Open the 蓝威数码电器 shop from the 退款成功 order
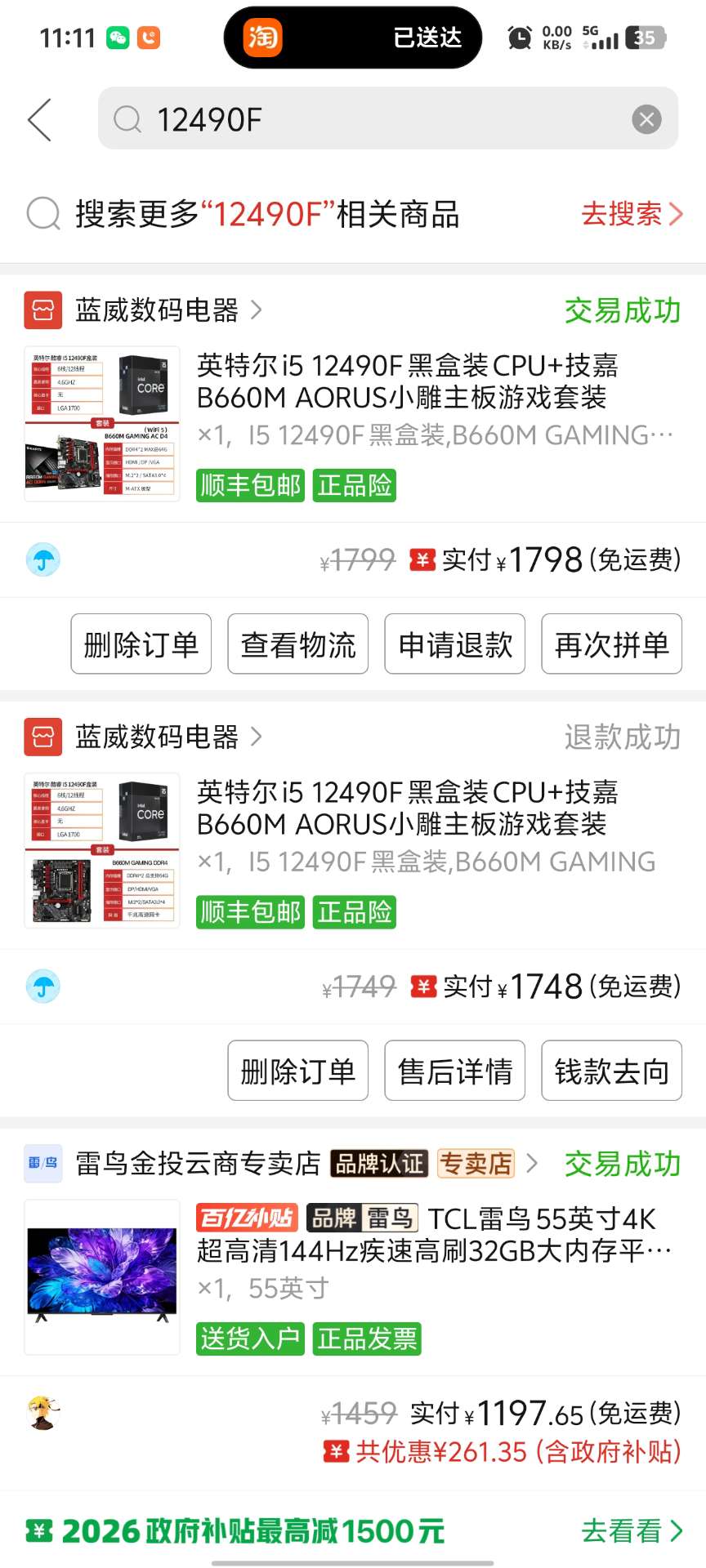The image size is (706, 1568). pos(157,737)
